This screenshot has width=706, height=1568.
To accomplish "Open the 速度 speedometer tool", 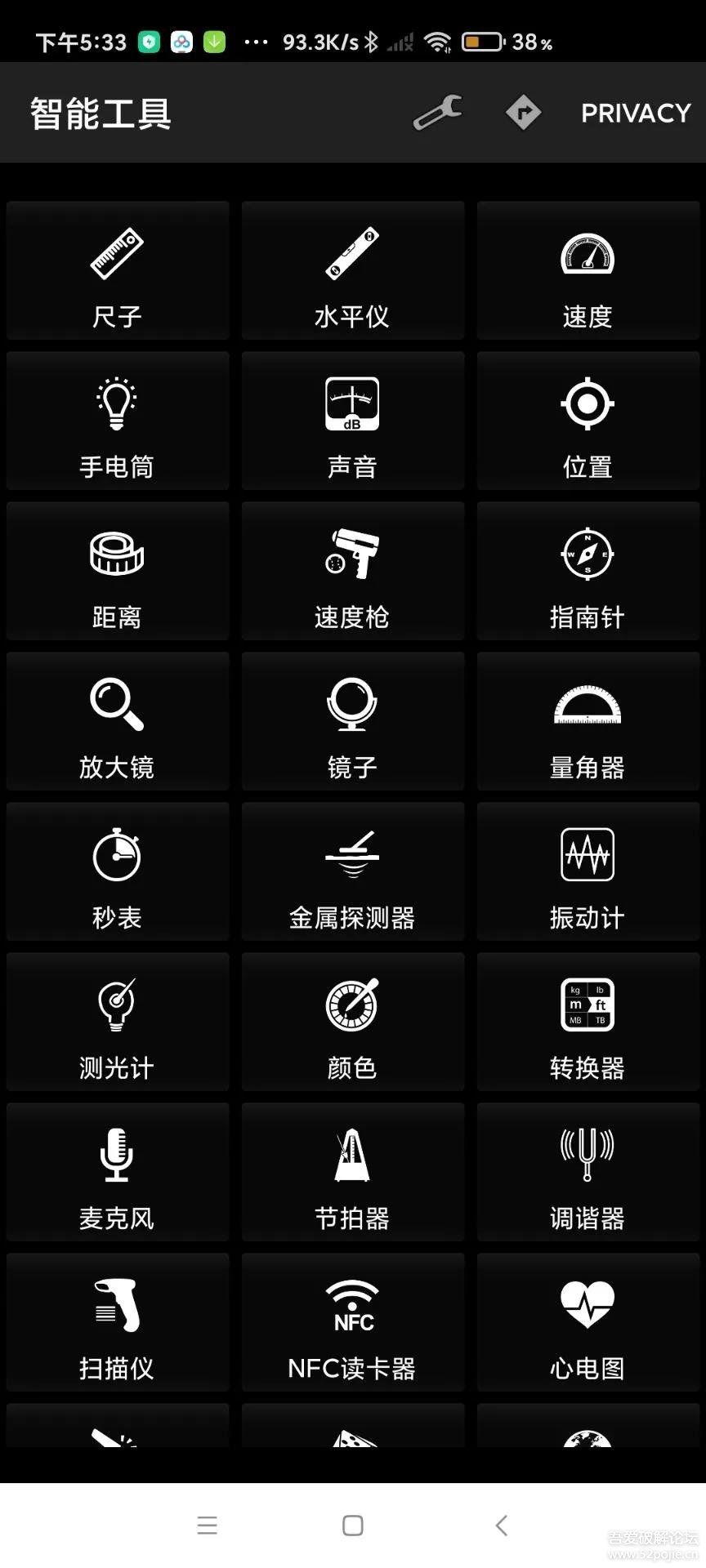I will click(x=588, y=271).
